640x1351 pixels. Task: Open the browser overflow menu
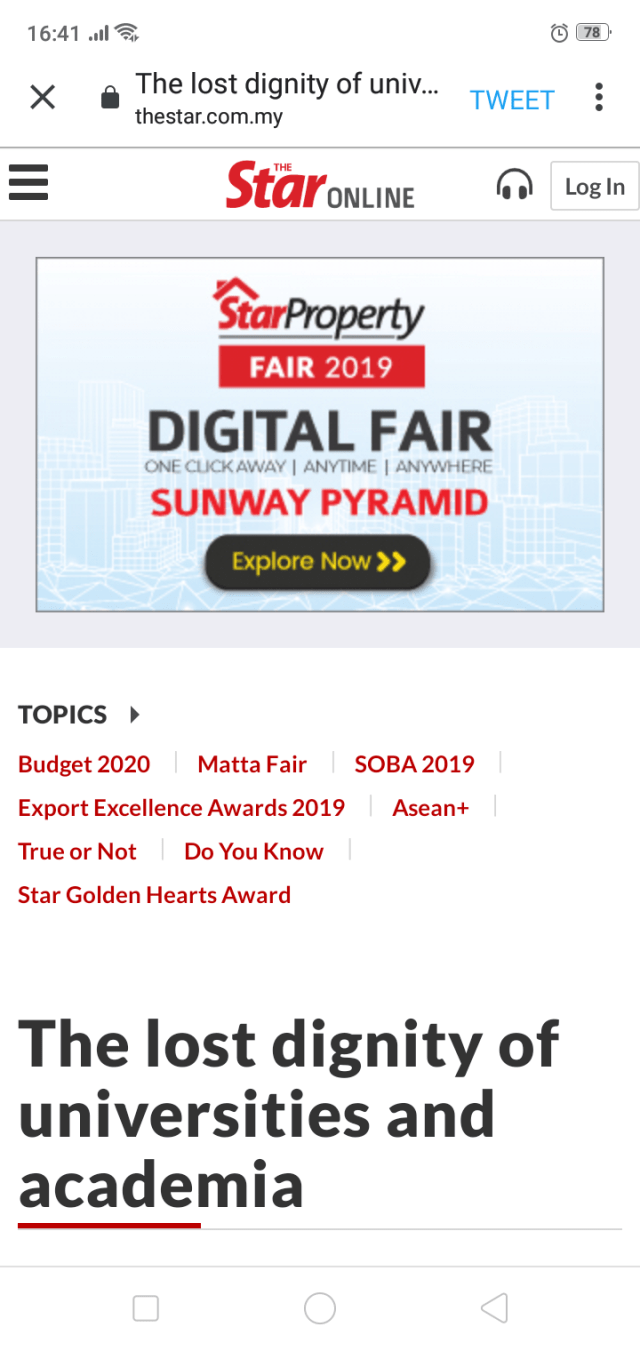[598, 98]
